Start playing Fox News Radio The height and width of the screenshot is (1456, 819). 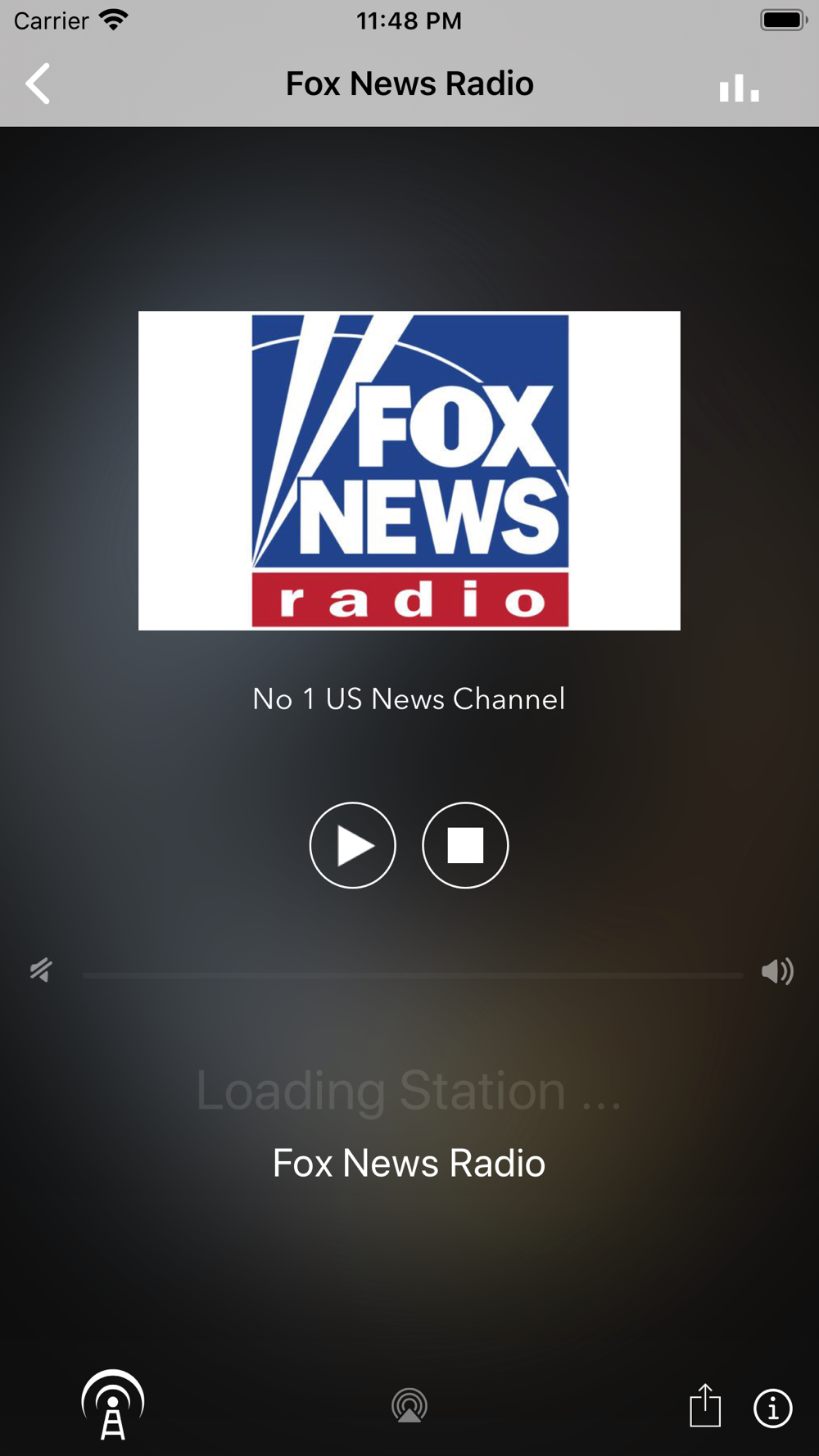click(x=352, y=845)
